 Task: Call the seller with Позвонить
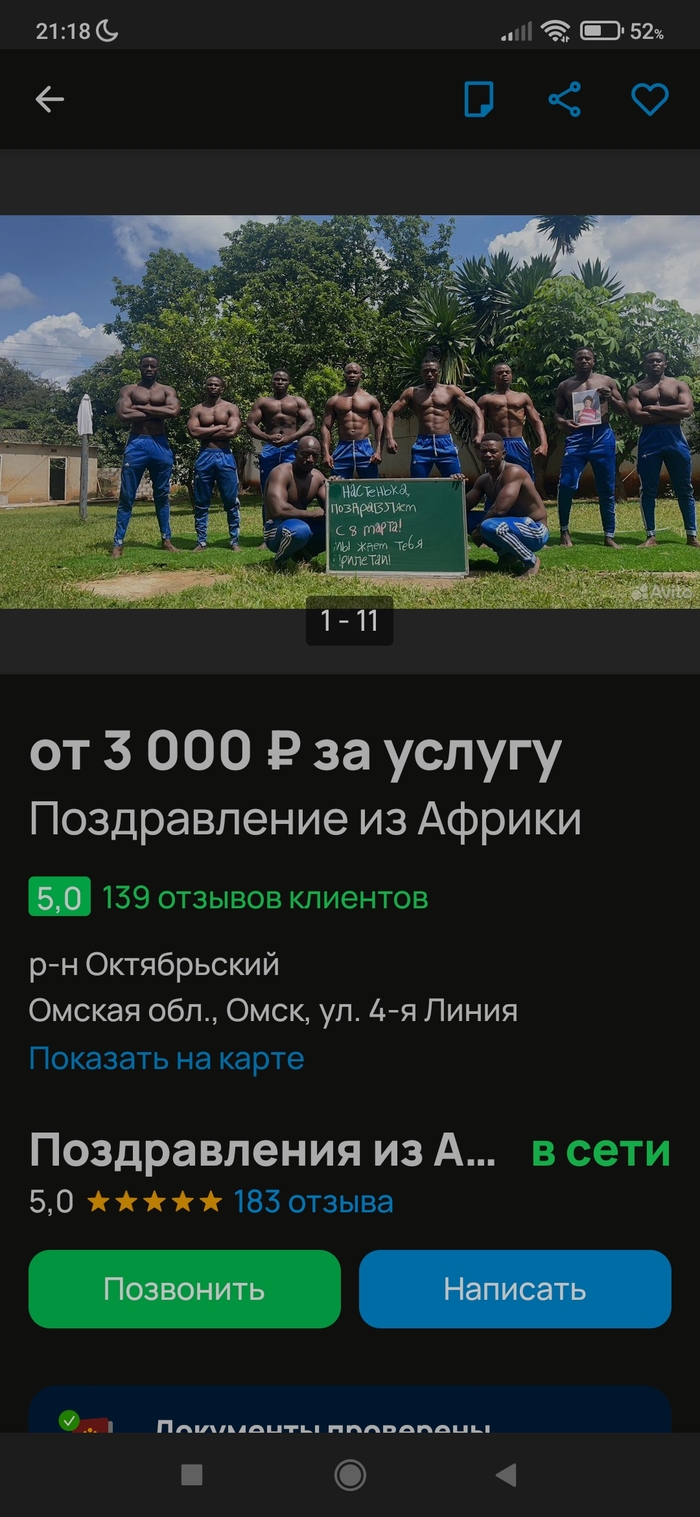coord(184,1289)
